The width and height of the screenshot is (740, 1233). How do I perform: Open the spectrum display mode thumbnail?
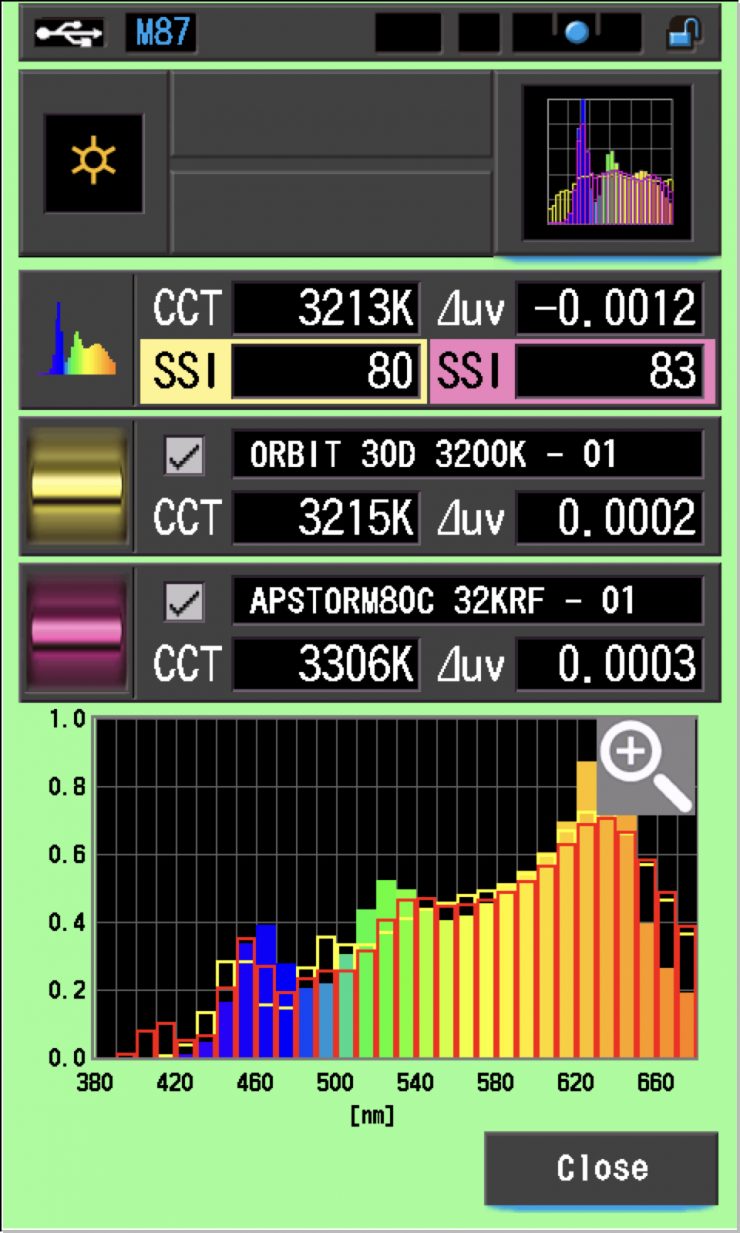click(x=607, y=163)
